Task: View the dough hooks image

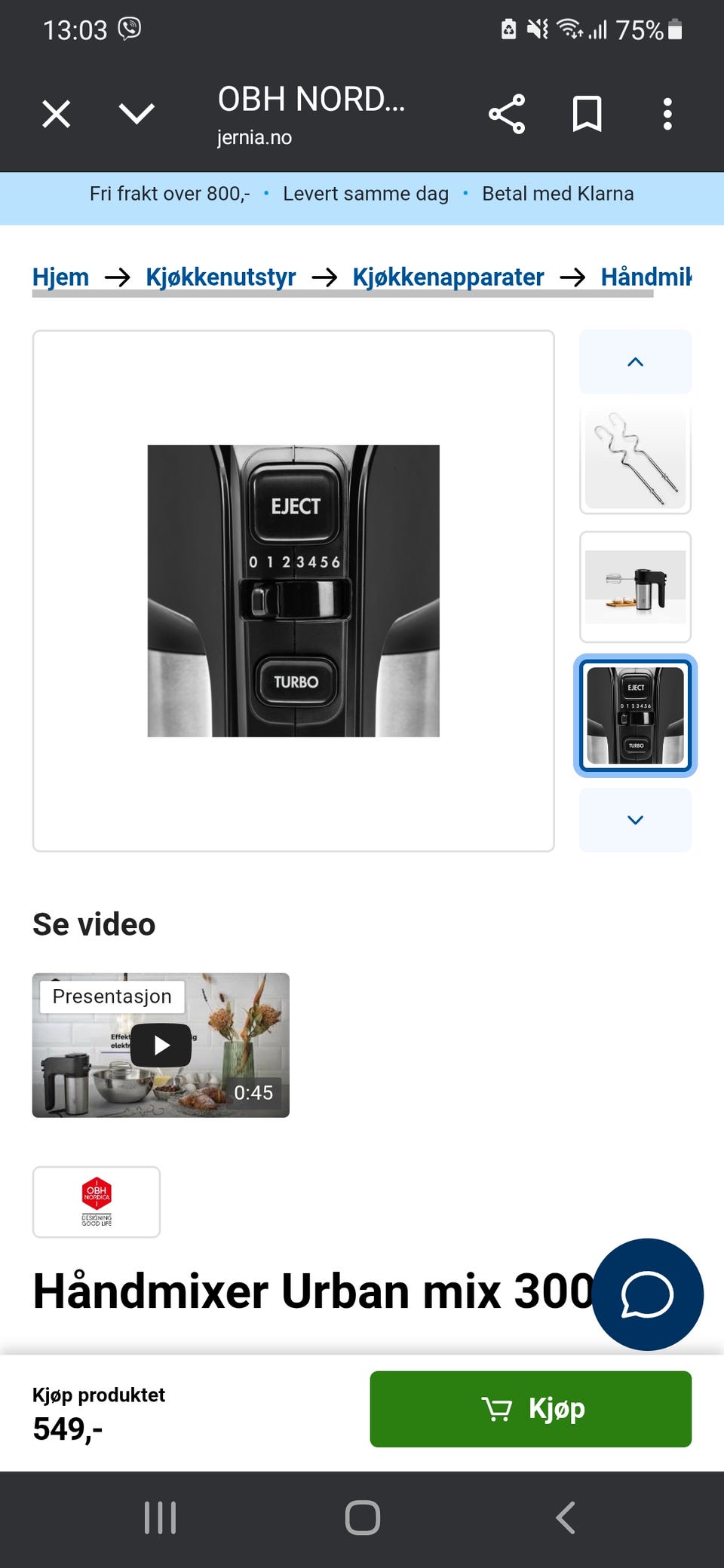Action: point(635,460)
